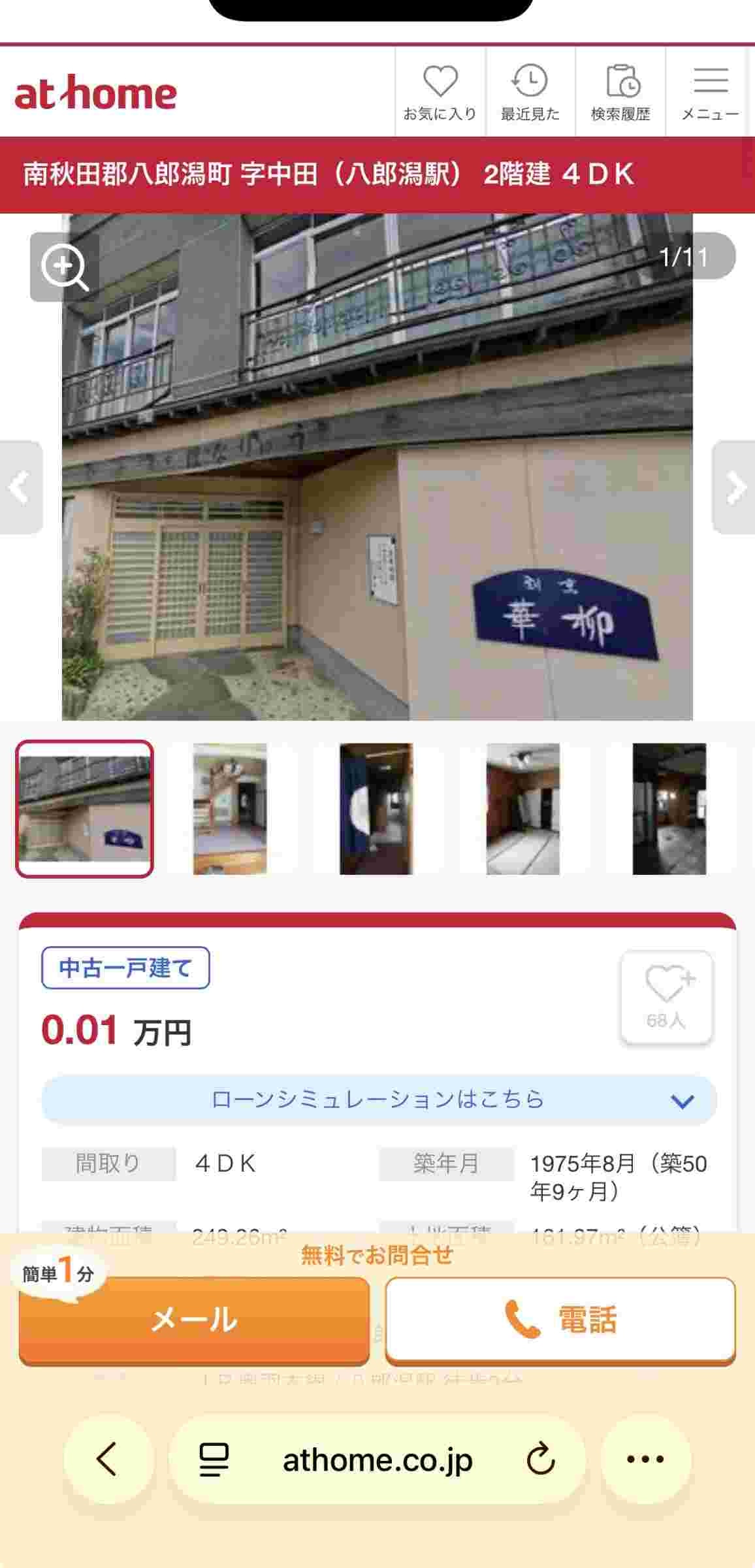
Task: Select the second thumbnail showing the entrance hall
Action: 230,808
